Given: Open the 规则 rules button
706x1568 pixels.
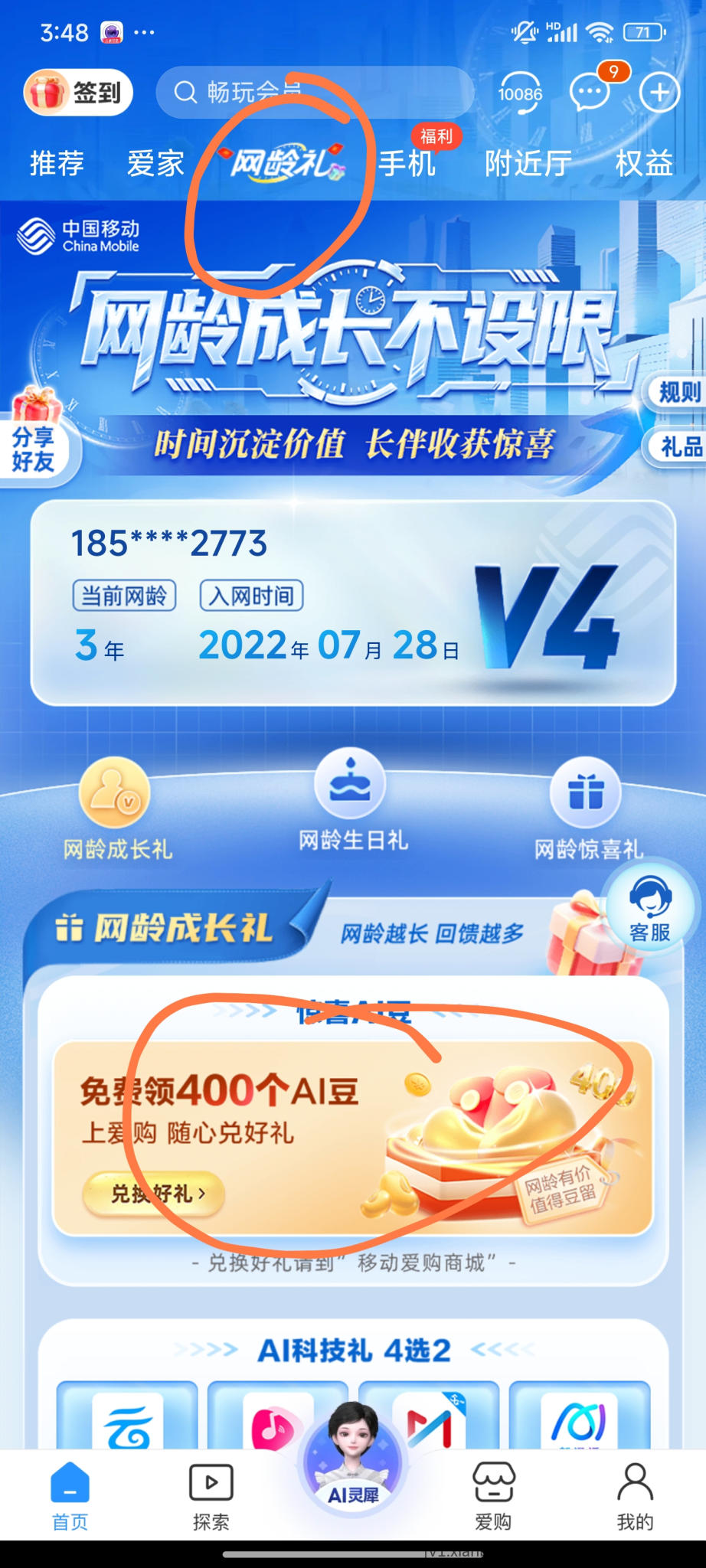Looking at the screenshot, I should (677, 393).
